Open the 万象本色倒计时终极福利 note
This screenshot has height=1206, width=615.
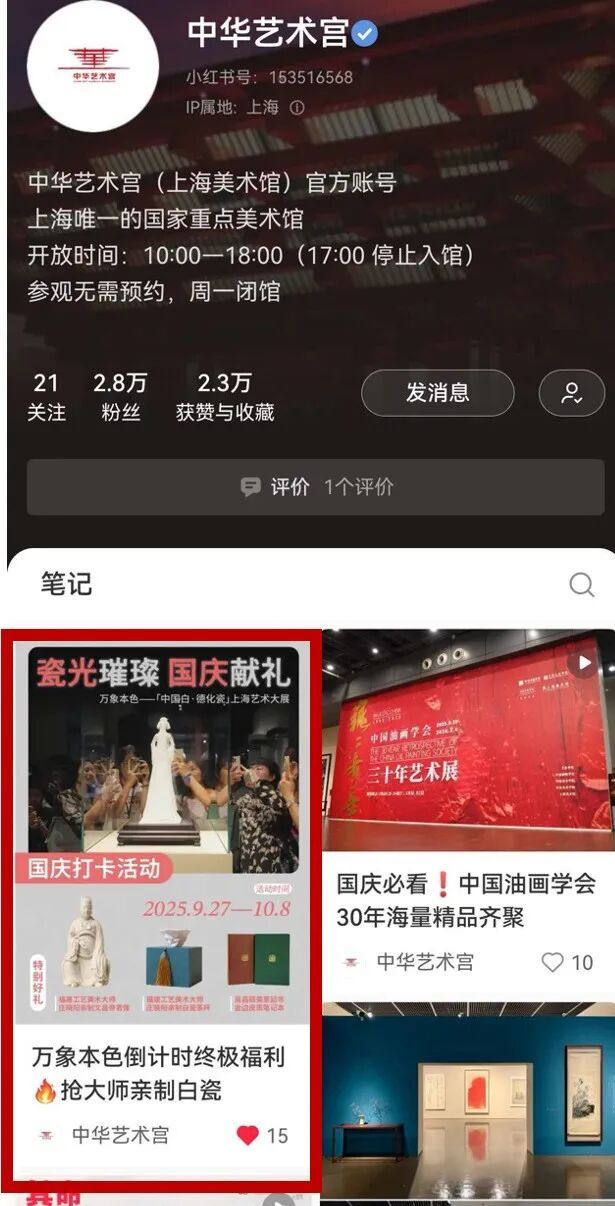pyautogui.click(x=160, y=1072)
